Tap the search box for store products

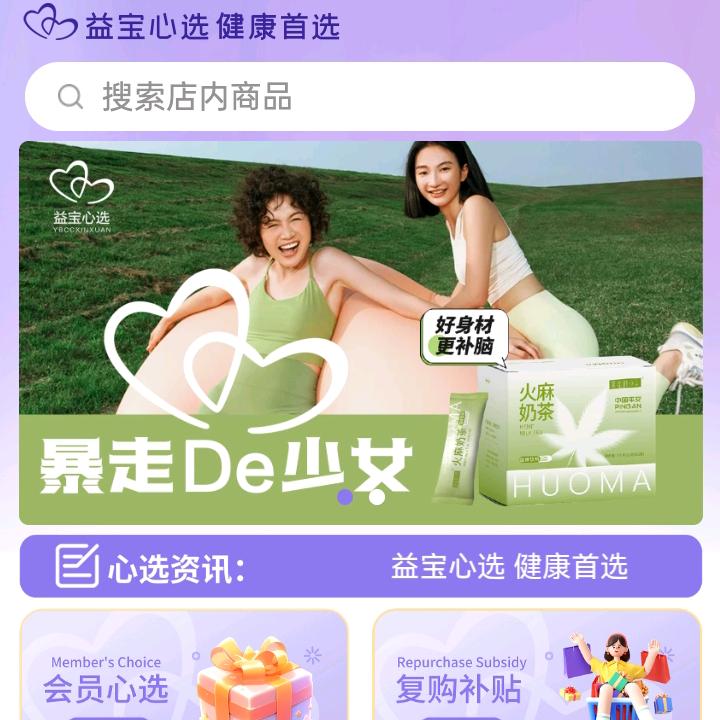point(359,97)
